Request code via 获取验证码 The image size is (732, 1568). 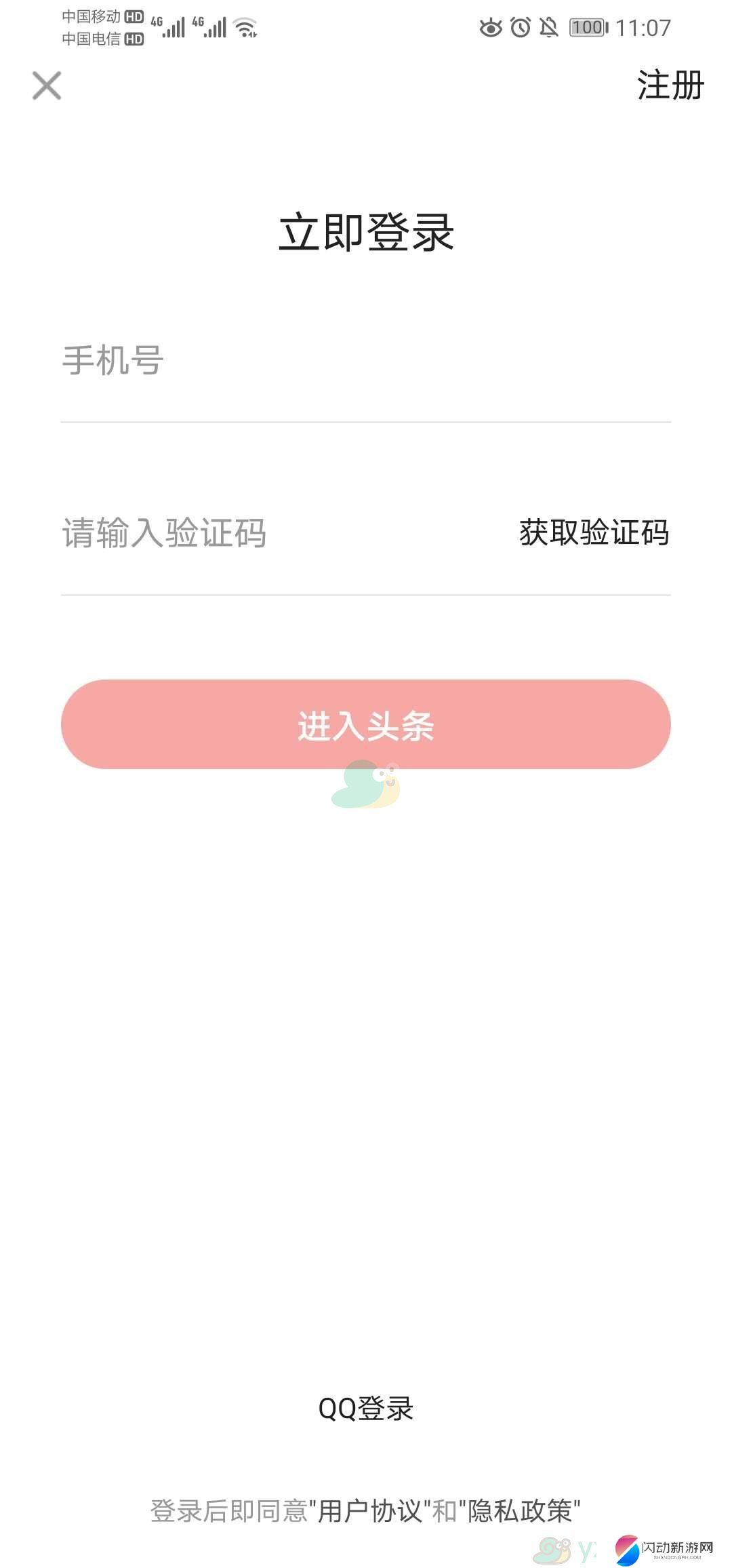[594, 532]
